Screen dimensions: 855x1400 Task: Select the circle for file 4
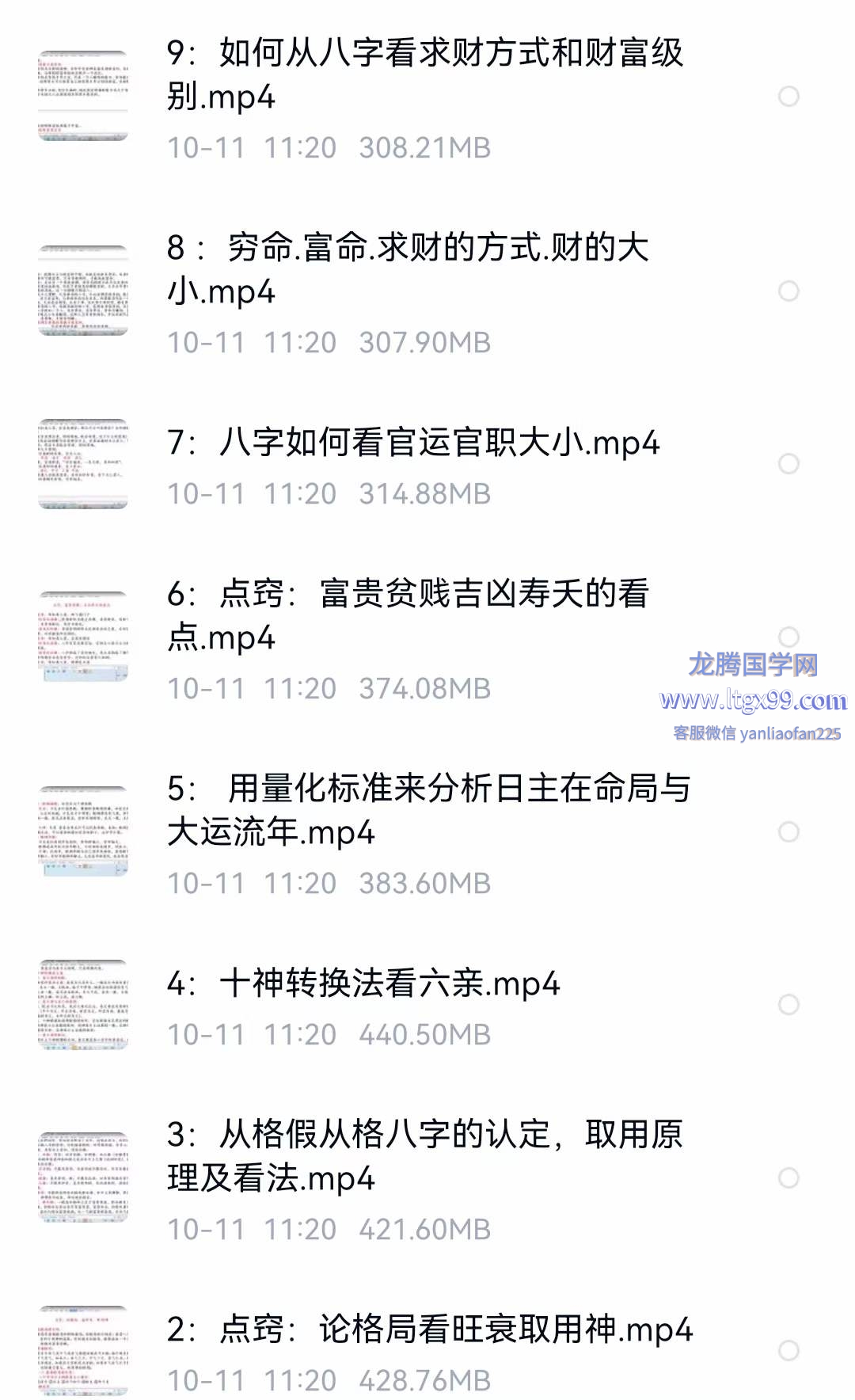788,1005
